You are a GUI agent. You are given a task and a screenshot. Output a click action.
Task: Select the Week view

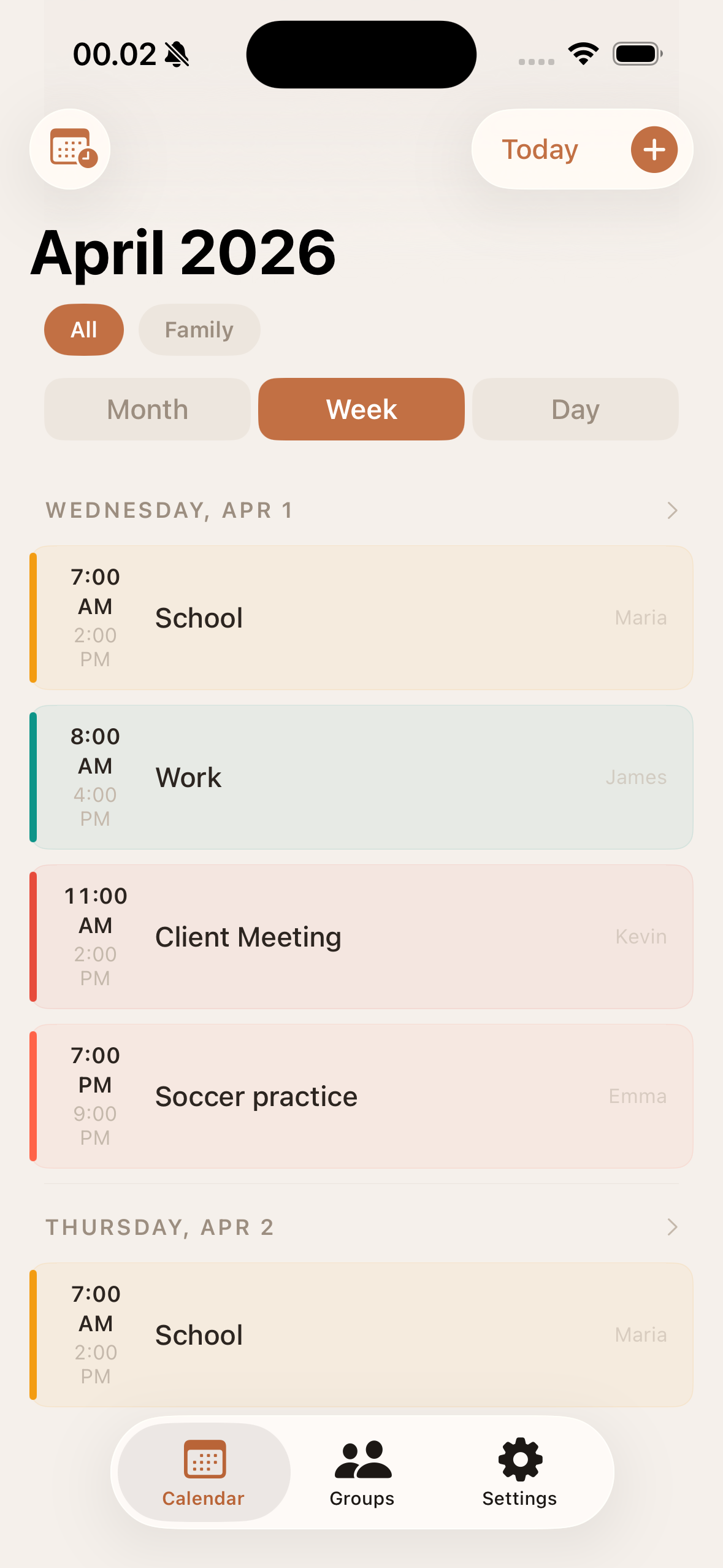coord(361,409)
